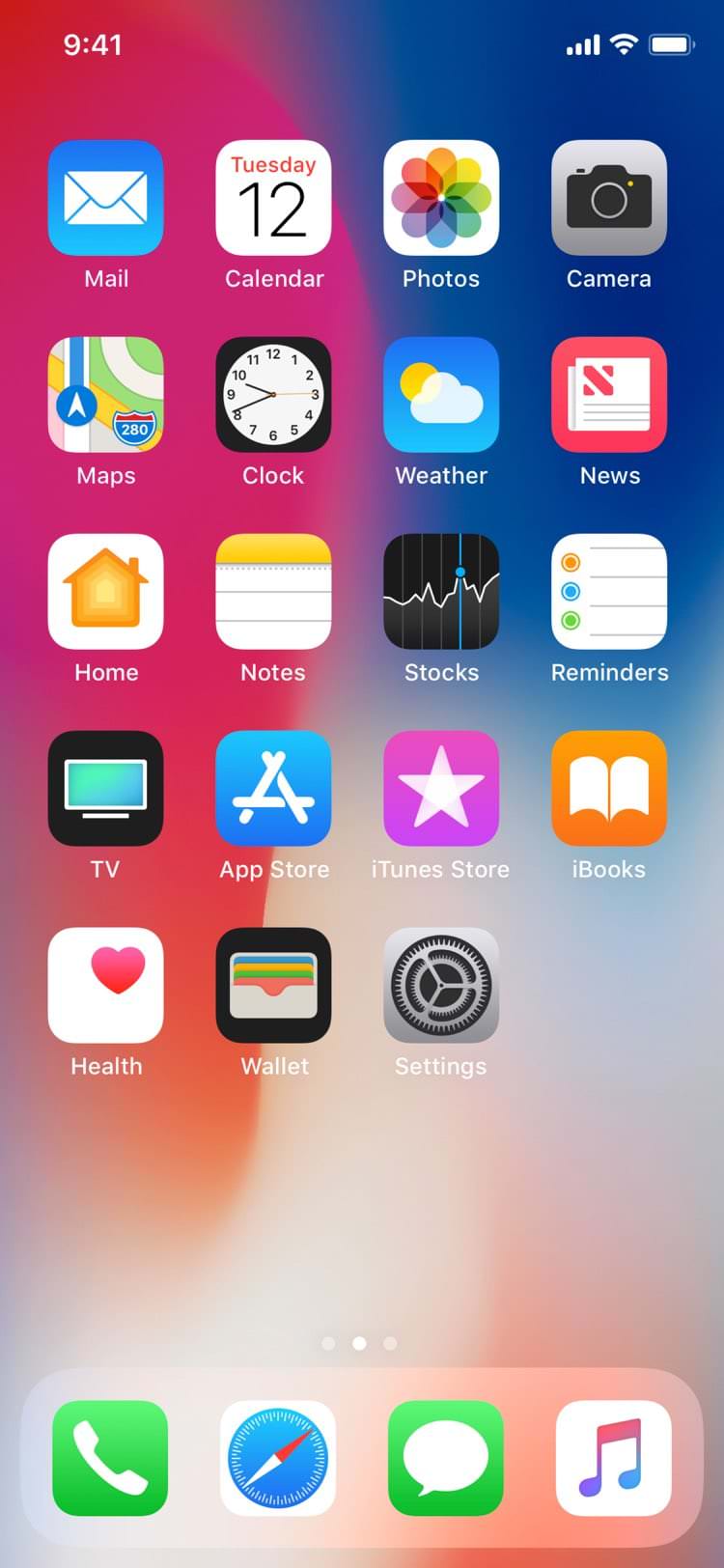The height and width of the screenshot is (1568, 724).
Task: Open the News app
Action: click(x=608, y=395)
